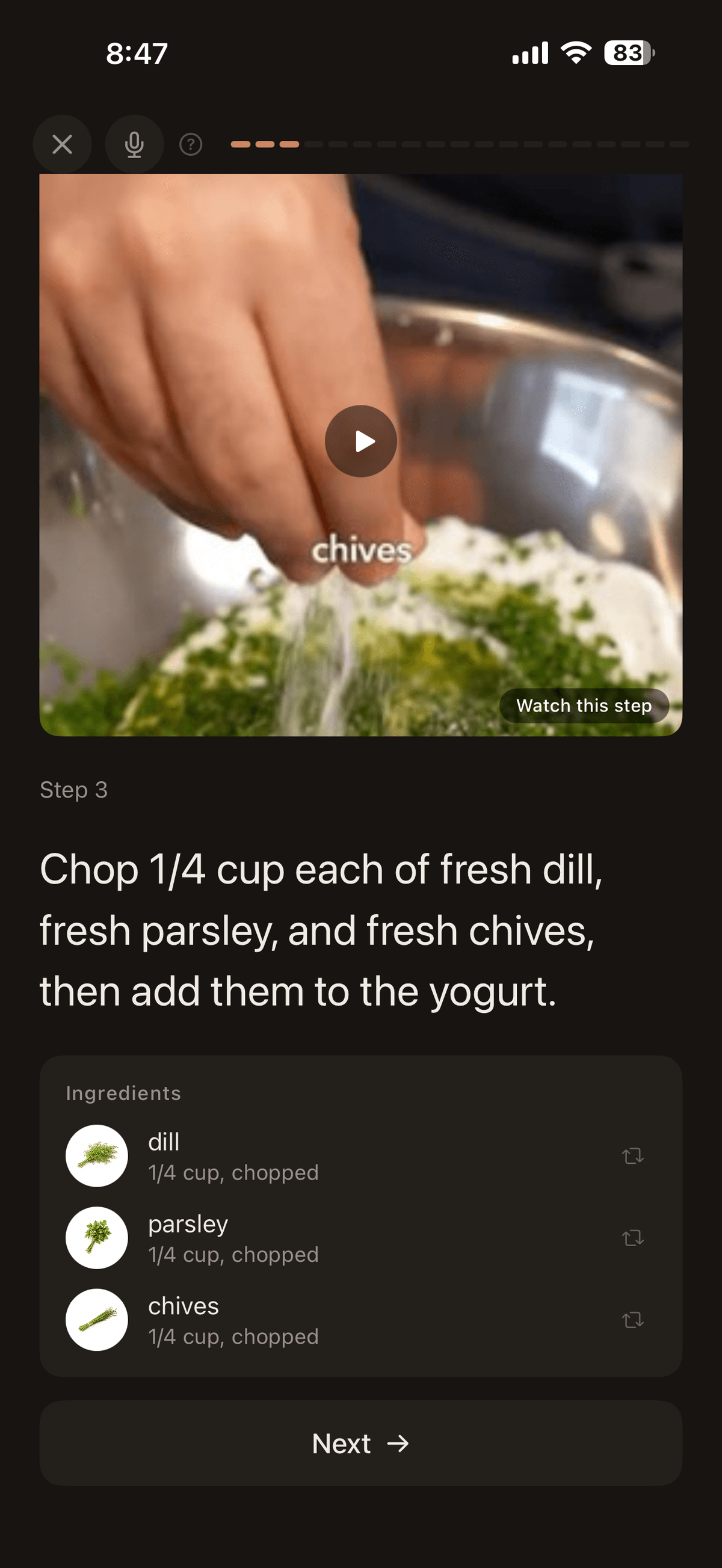
Task: Tap the Step 3 heading
Action: (x=73, y=790)
